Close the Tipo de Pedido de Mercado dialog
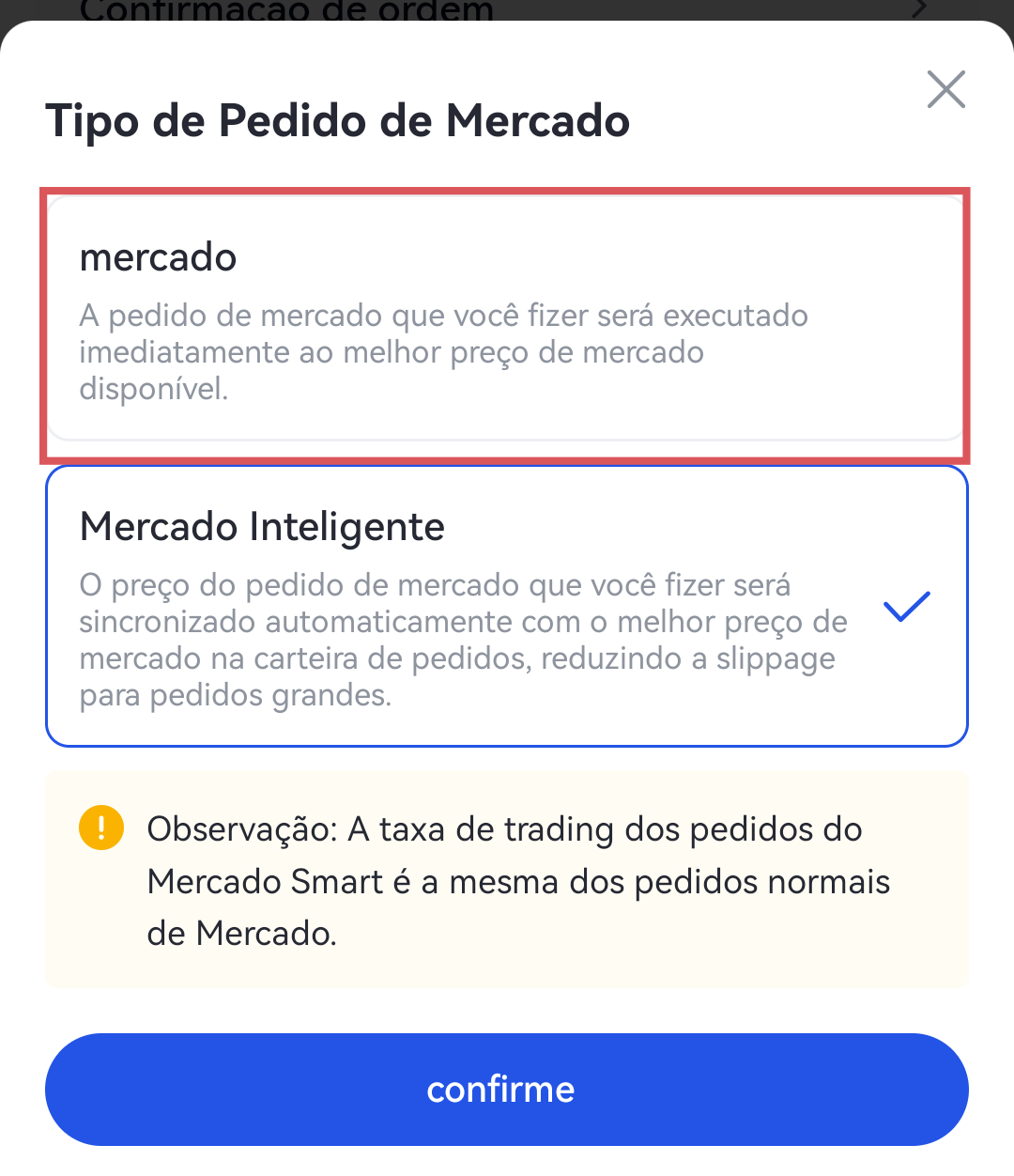The width and height of the screenshot is (1014, 1176). pos(945,89)
